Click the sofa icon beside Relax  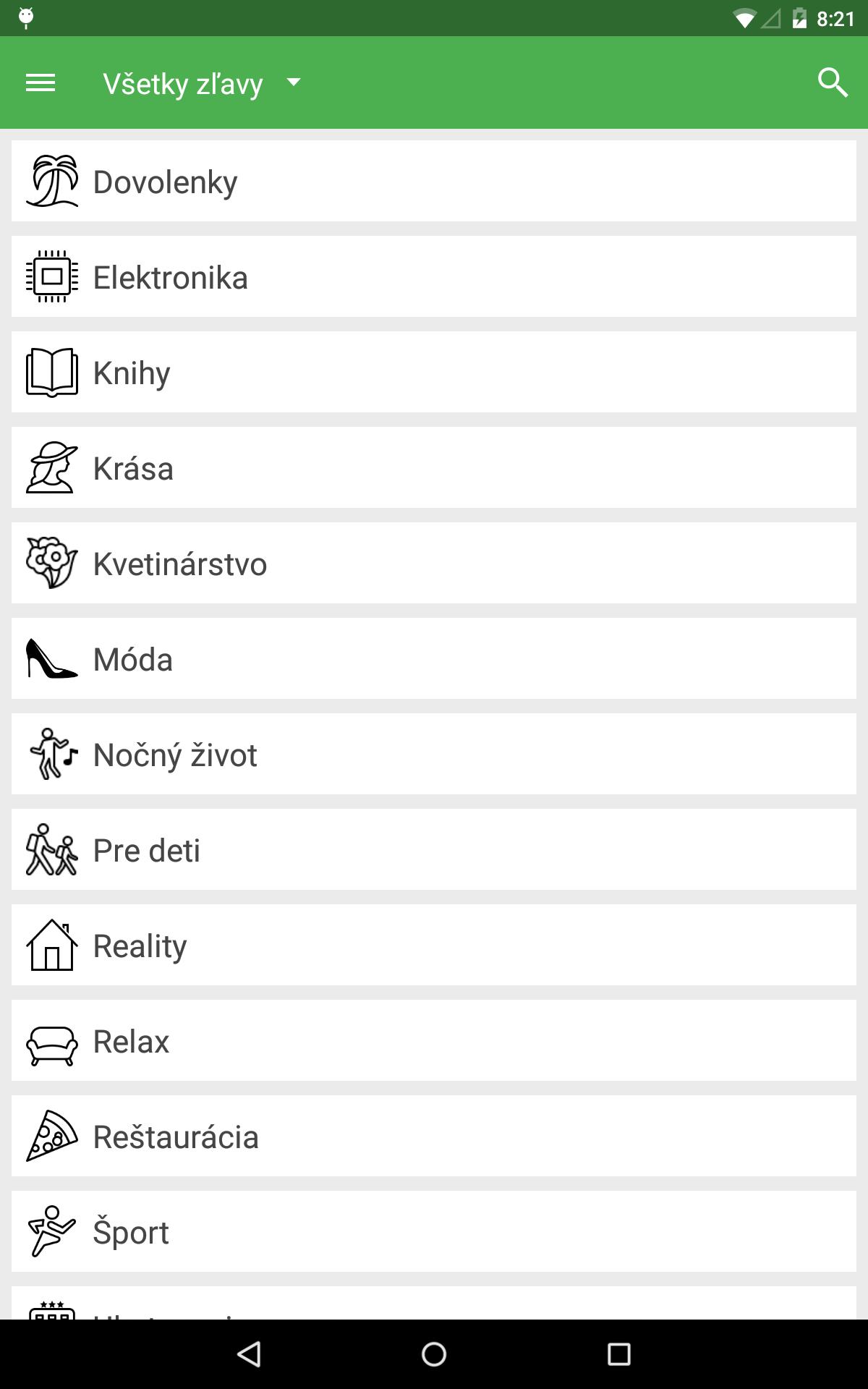click(x=52, y=1040)
